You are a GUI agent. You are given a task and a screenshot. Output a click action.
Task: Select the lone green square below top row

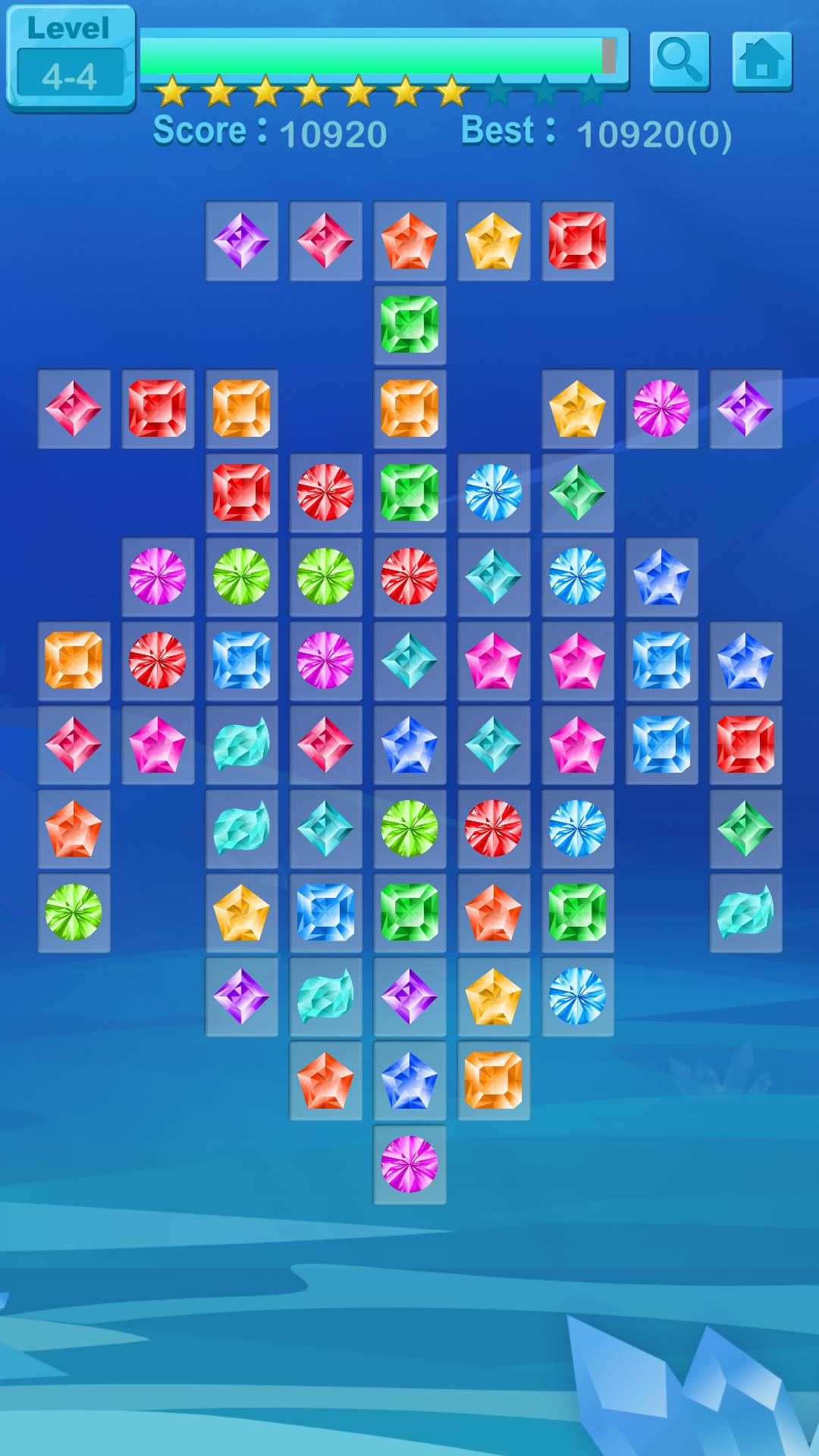pyautogui.click(x=409, y=325)
